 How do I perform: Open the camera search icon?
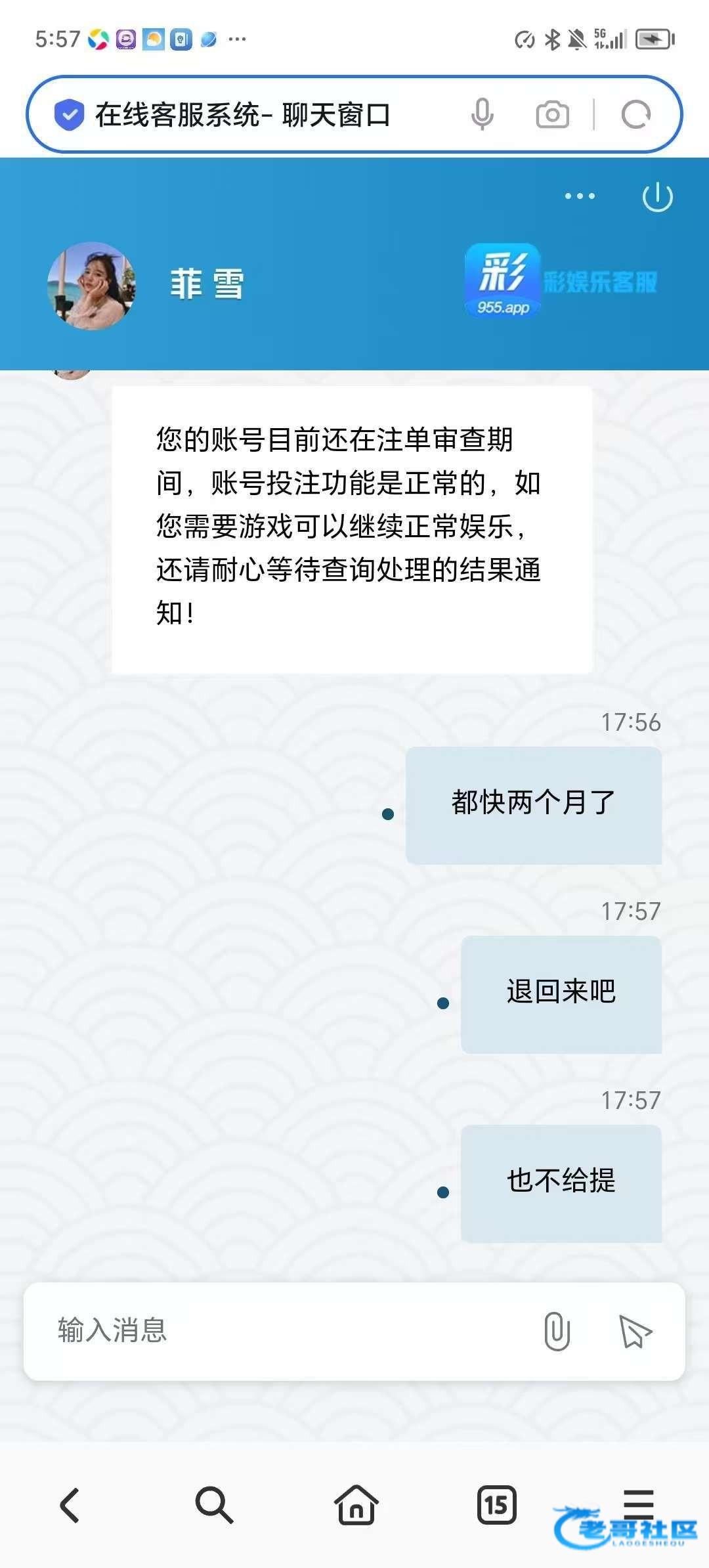553,115
